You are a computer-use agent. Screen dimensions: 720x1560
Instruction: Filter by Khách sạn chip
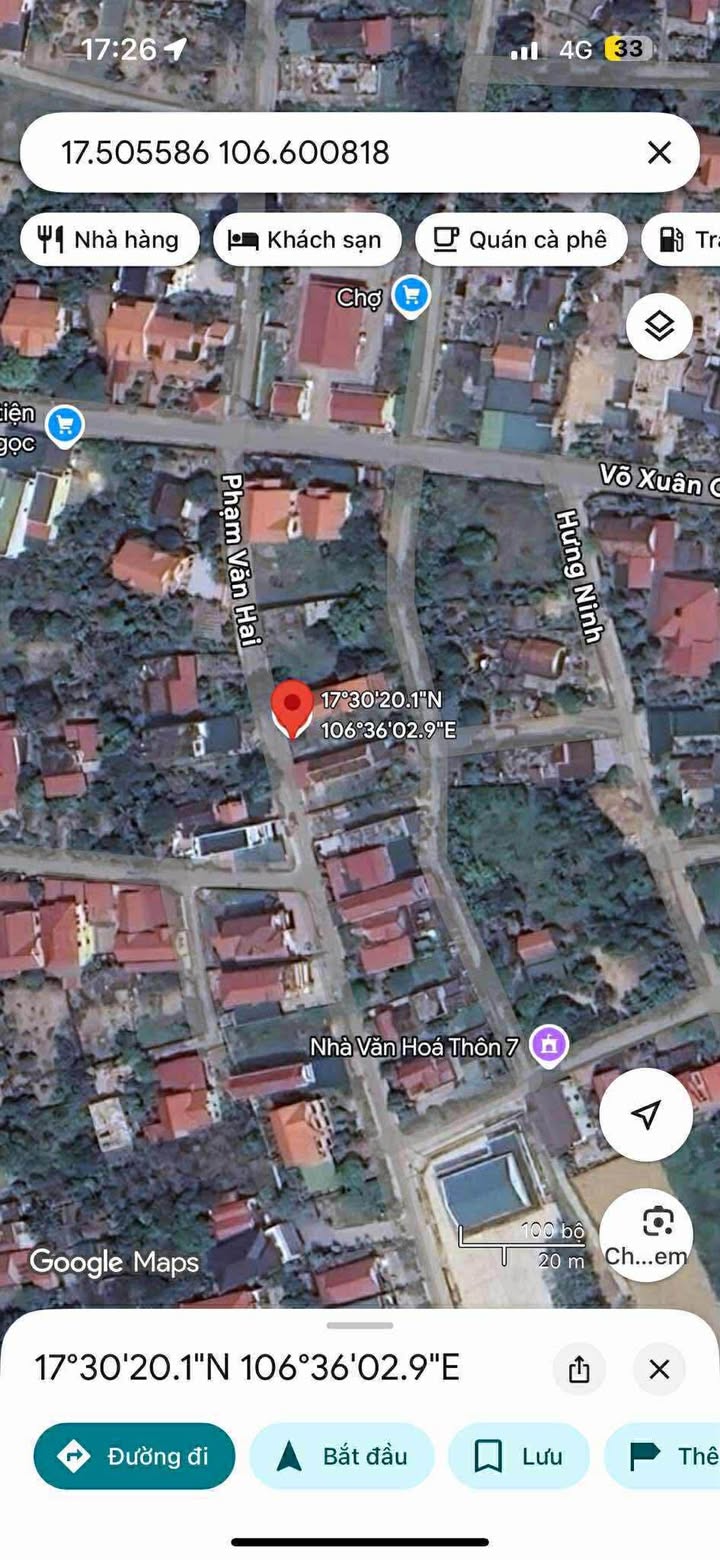[x=308, y=239]
